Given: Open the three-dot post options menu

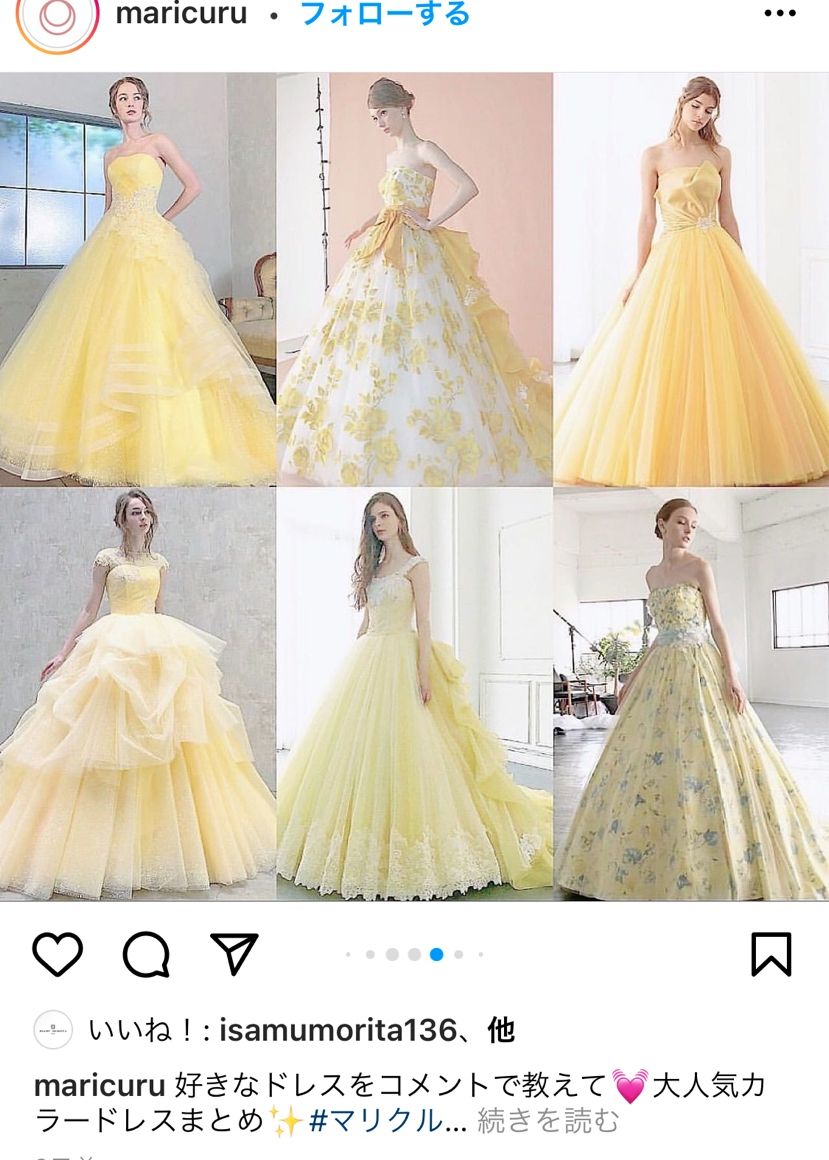Looking at the screenshot, I should [x=779, y=14].
